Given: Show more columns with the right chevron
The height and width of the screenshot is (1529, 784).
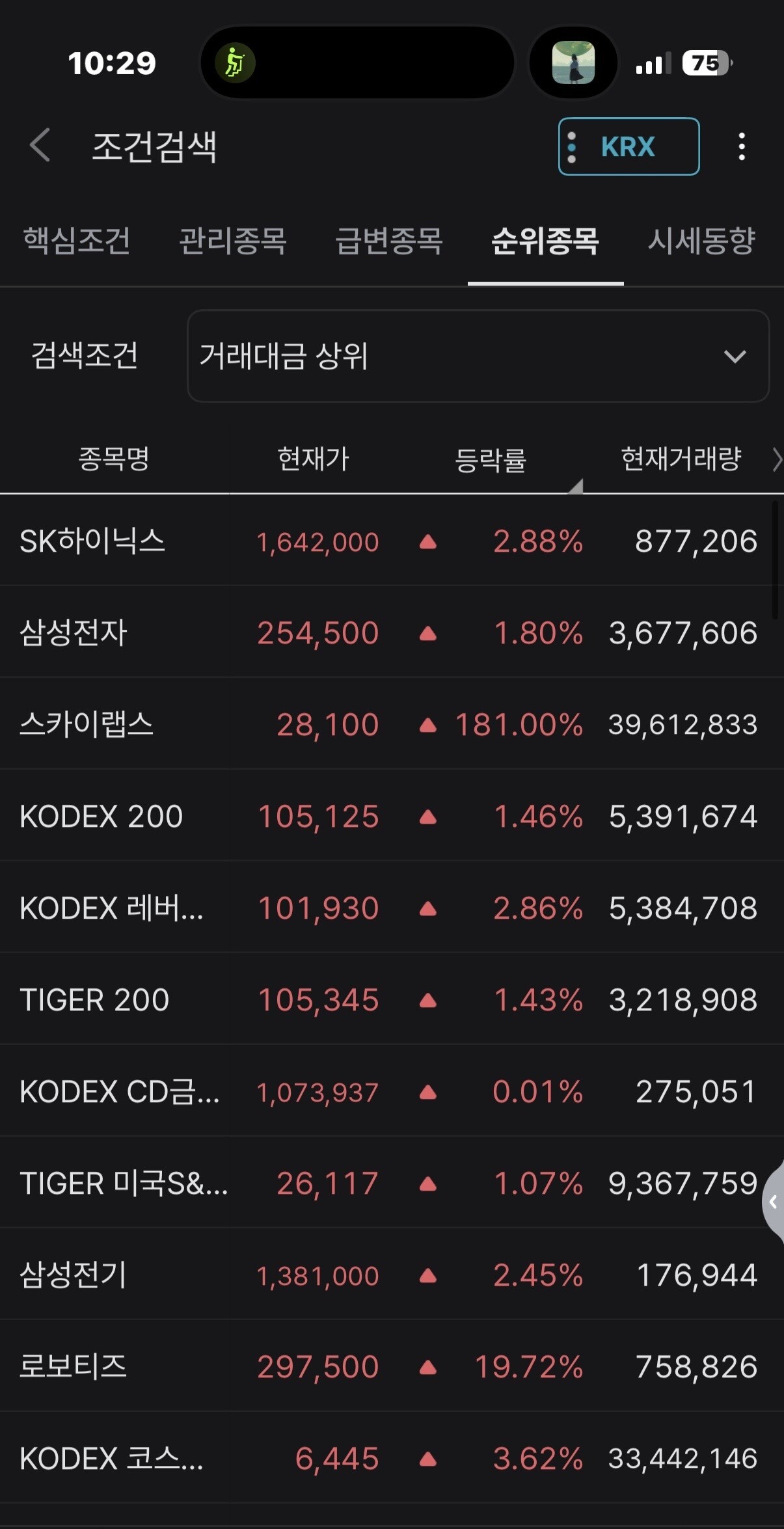Looking at the screenshot, I should tap(776, 459).
